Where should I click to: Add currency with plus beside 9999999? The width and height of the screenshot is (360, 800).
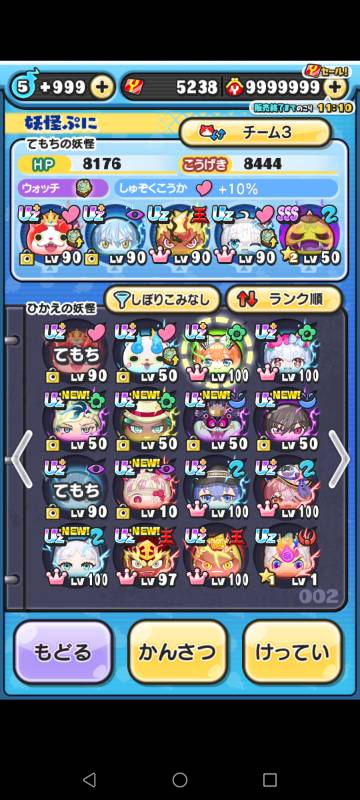335,88
